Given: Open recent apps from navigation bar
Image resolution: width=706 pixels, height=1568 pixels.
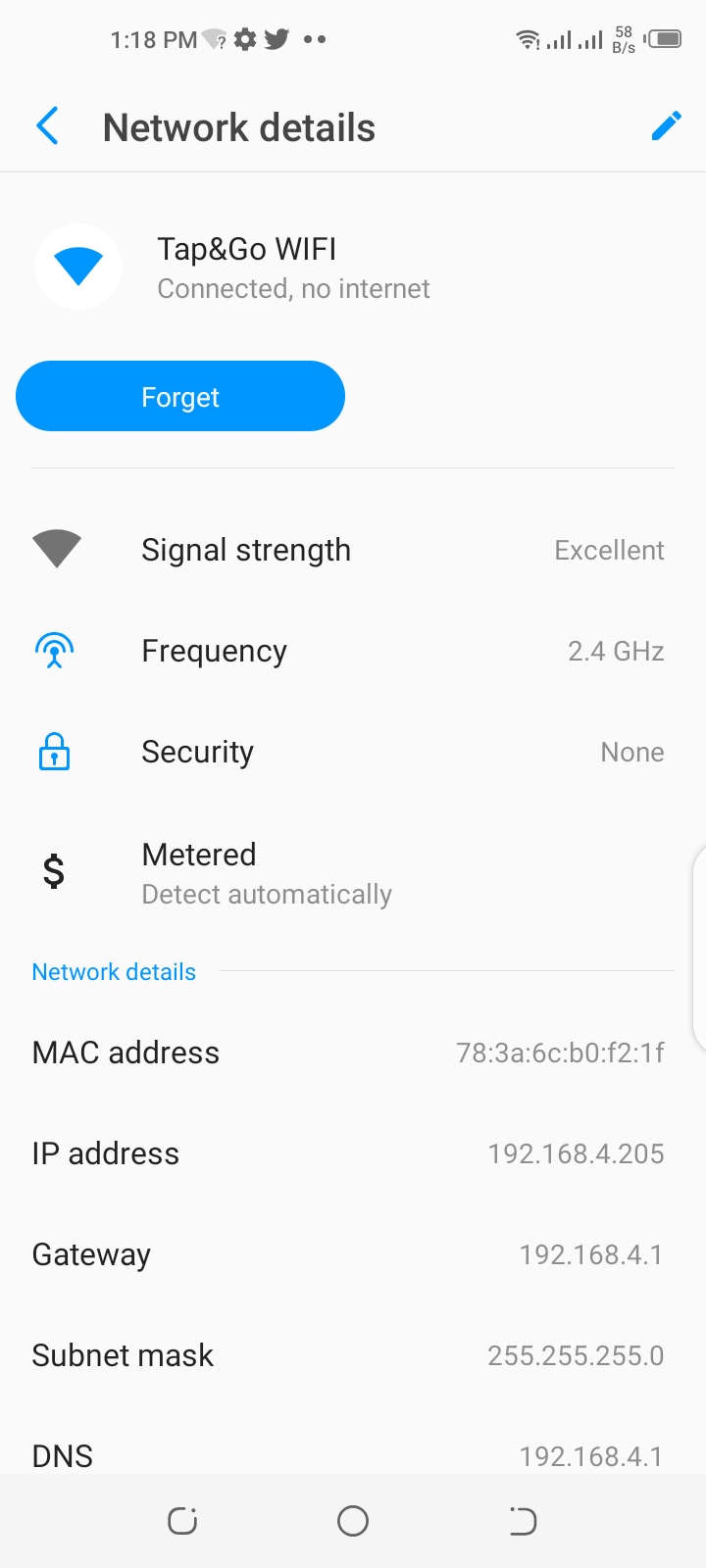Looking at the screenshot, I should pyautogui.click(x=182, y=1521).
